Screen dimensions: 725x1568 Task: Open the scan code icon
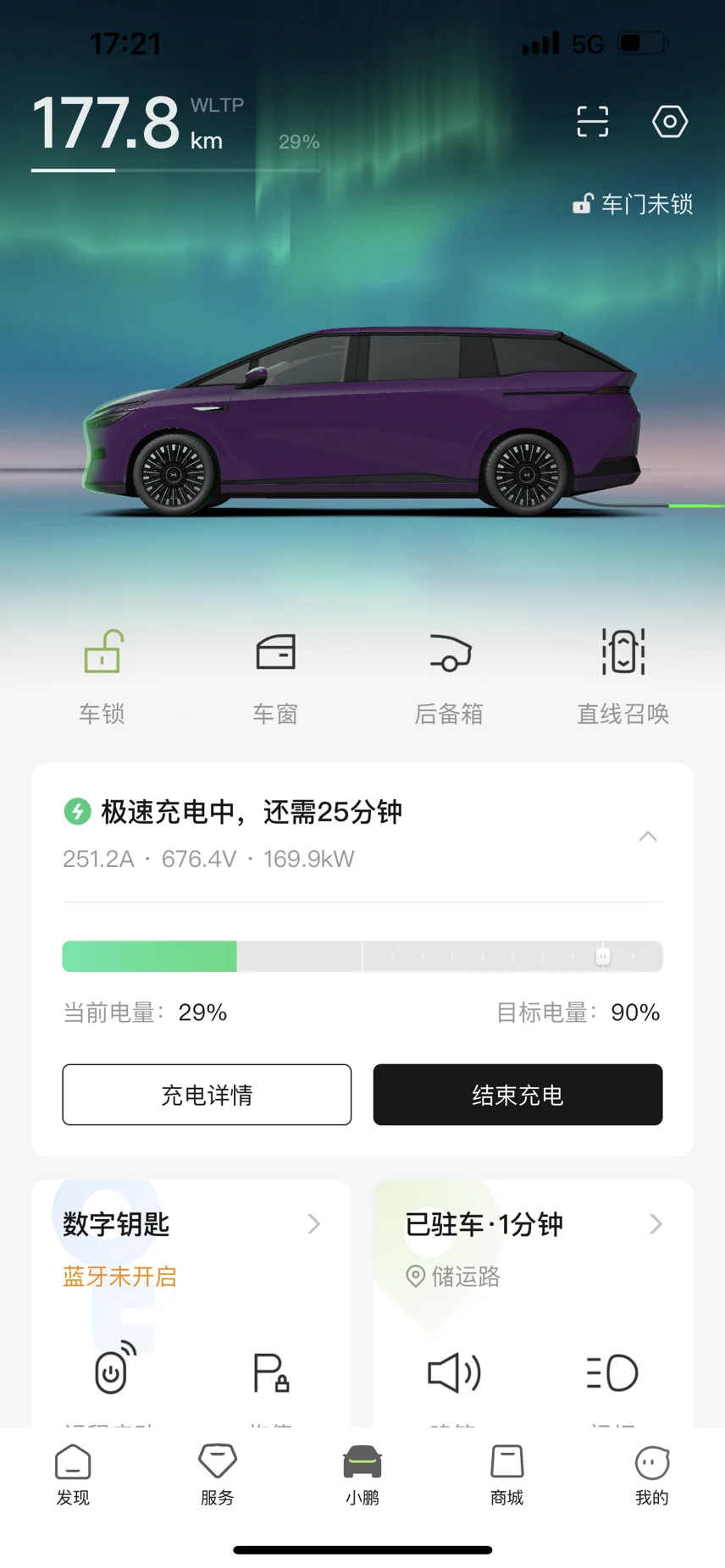tap(592, 122)
